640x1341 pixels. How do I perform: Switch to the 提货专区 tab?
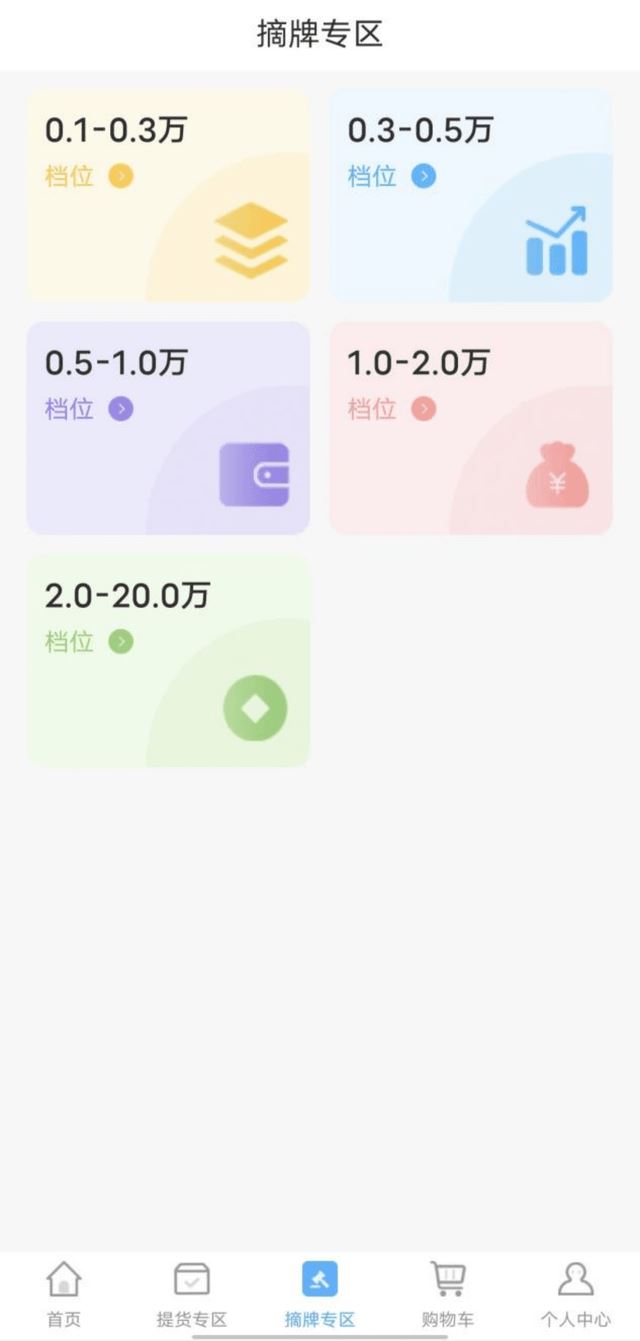192,1294
